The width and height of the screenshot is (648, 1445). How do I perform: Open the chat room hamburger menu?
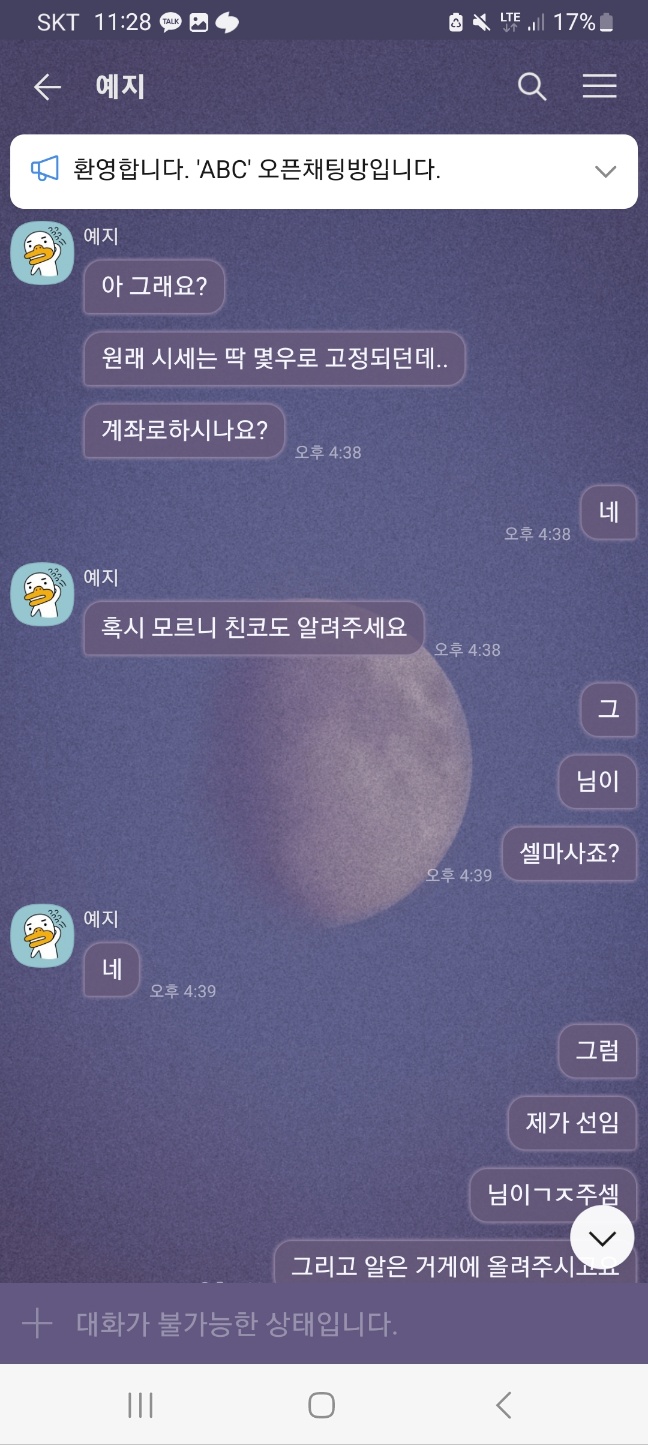tap(599, 88)
